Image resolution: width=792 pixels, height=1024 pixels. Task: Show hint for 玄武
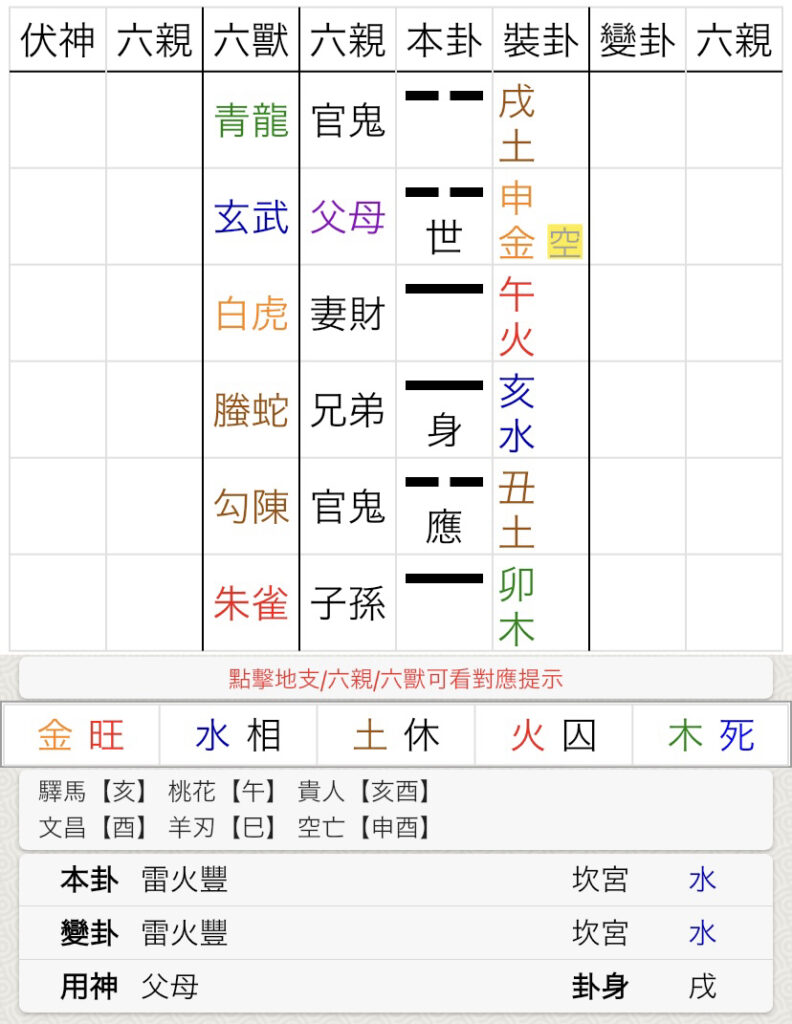[x=251, y=218]
